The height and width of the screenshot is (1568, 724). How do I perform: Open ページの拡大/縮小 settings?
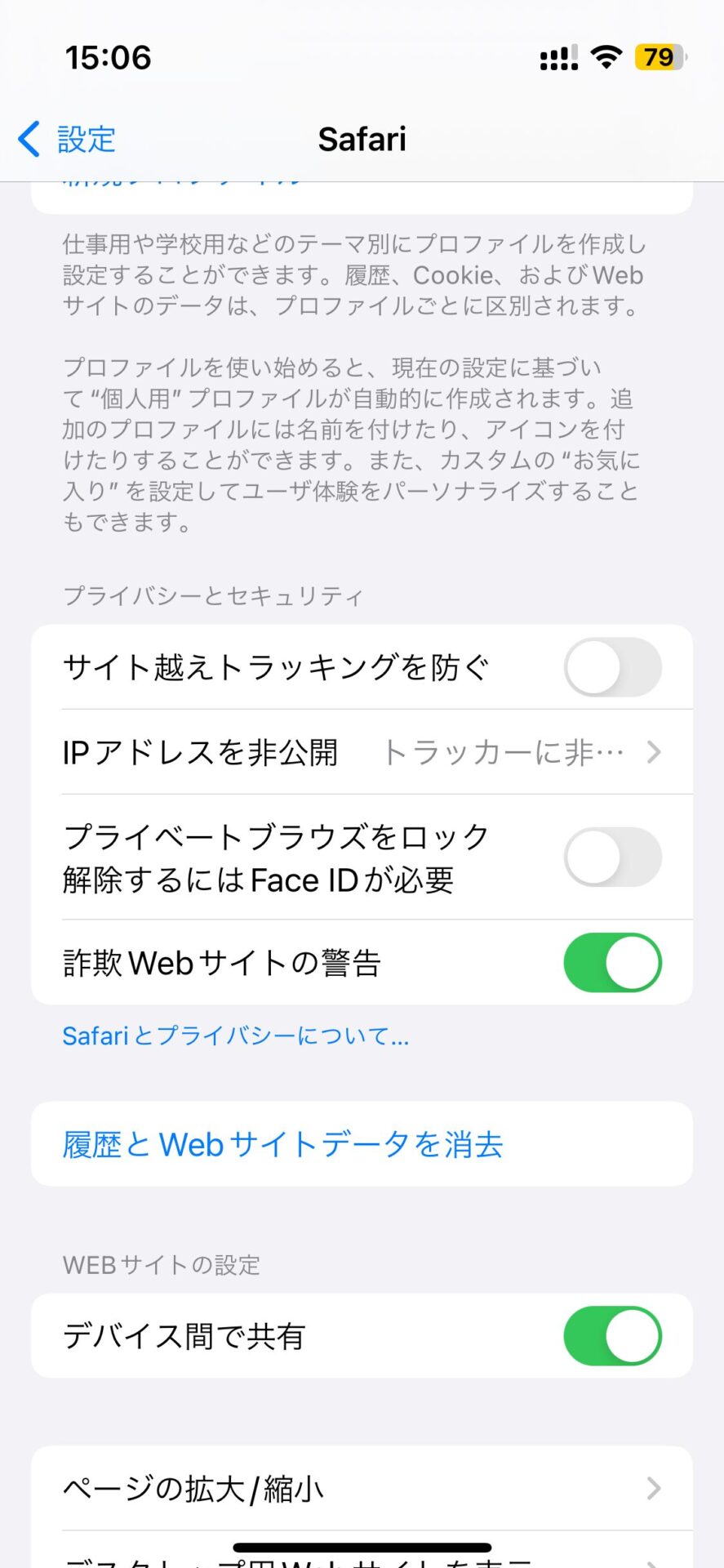(362, 1489)
